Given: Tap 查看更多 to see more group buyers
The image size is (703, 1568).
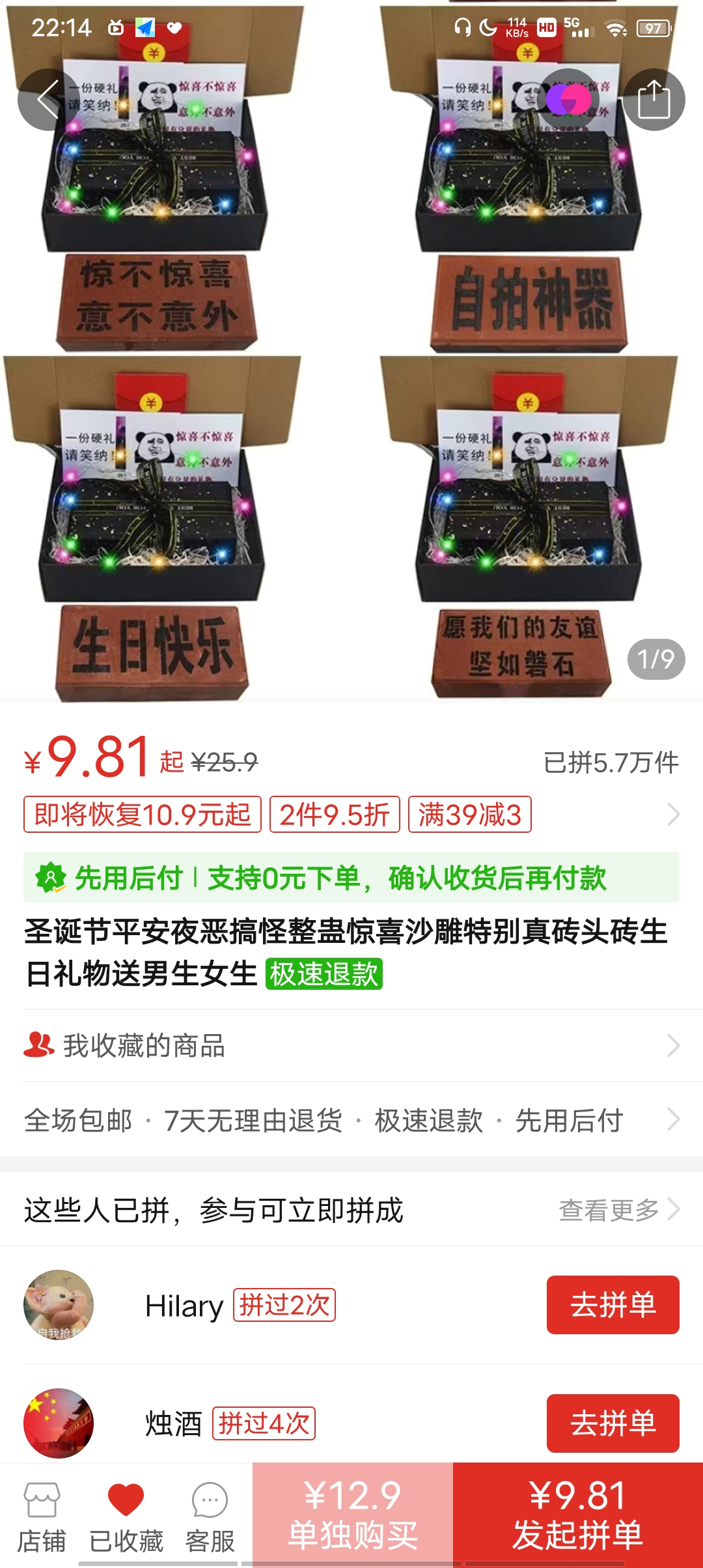Looking at the screenshot, I should click(x=618, y=1211).
